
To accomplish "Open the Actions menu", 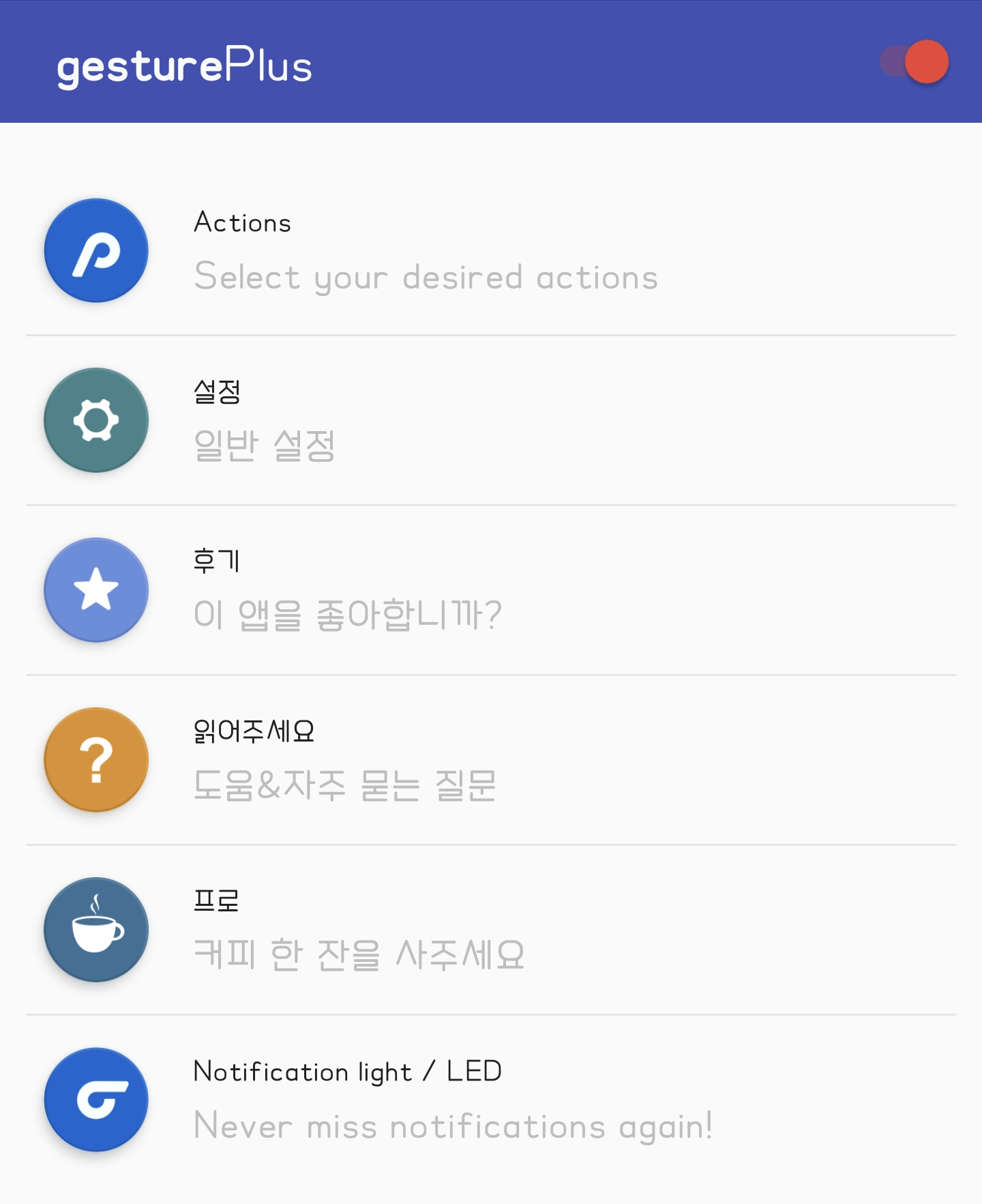I will pos(490,250).
